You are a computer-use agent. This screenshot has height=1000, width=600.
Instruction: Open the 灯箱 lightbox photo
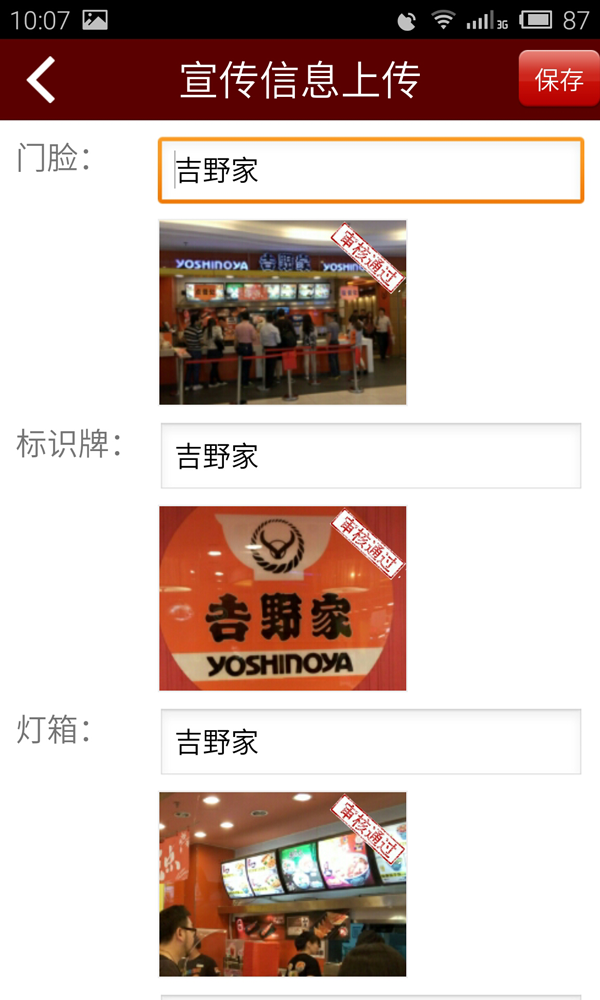[x=283, y=884]
